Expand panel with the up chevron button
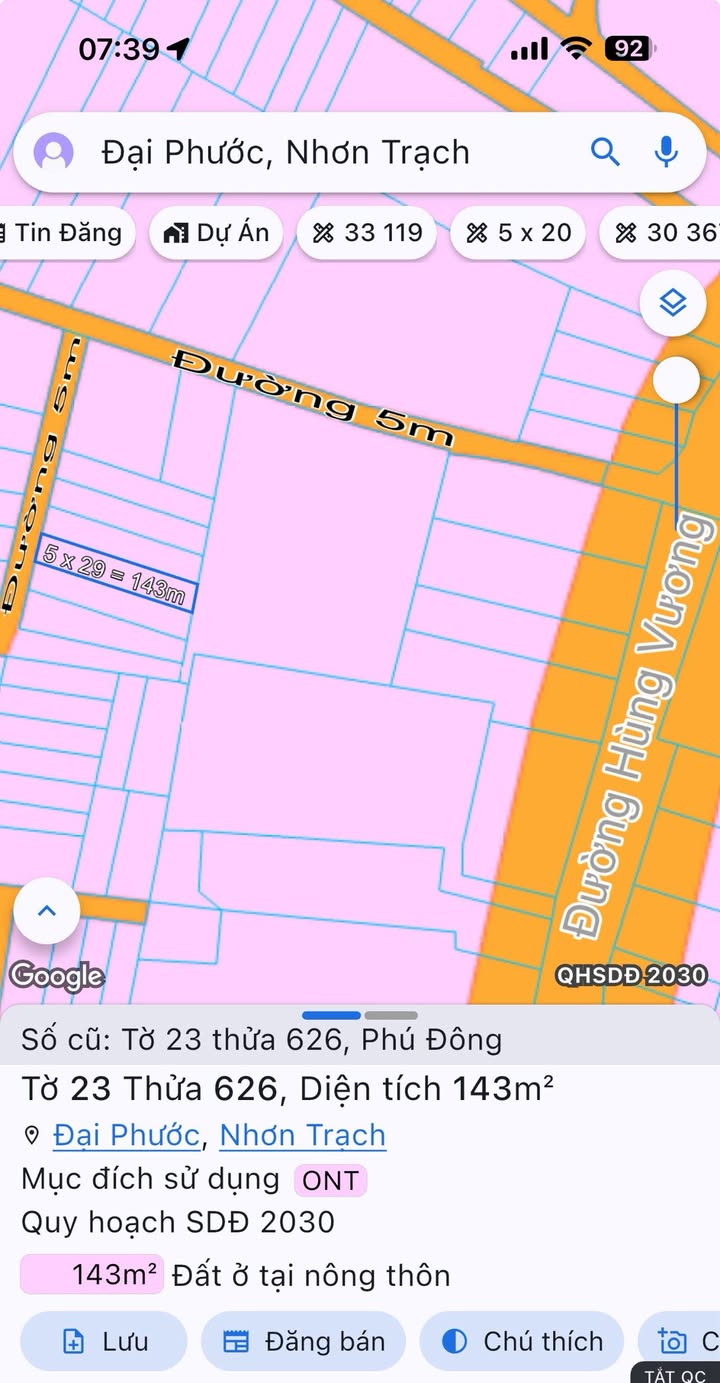This screenshot has width=720, height=1383. [46, 911]
